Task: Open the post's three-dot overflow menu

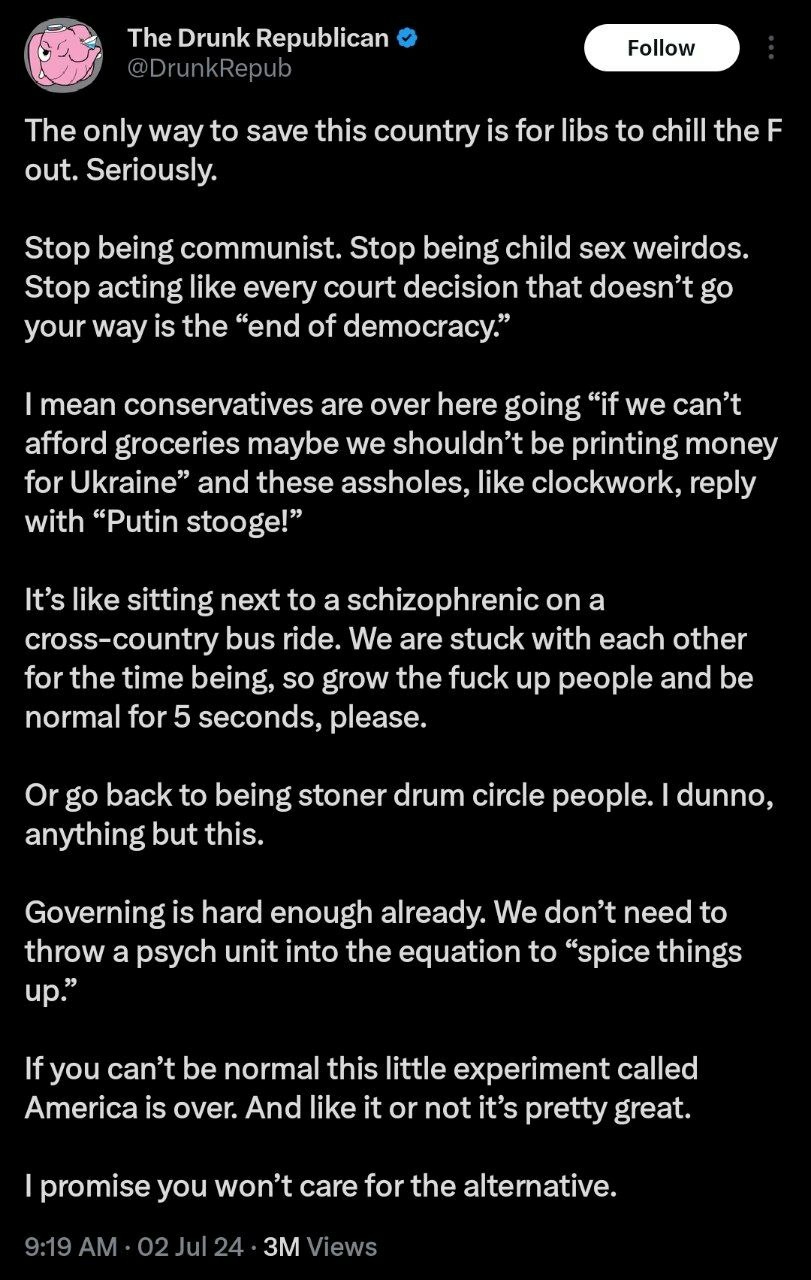Action: click(770, 48)
